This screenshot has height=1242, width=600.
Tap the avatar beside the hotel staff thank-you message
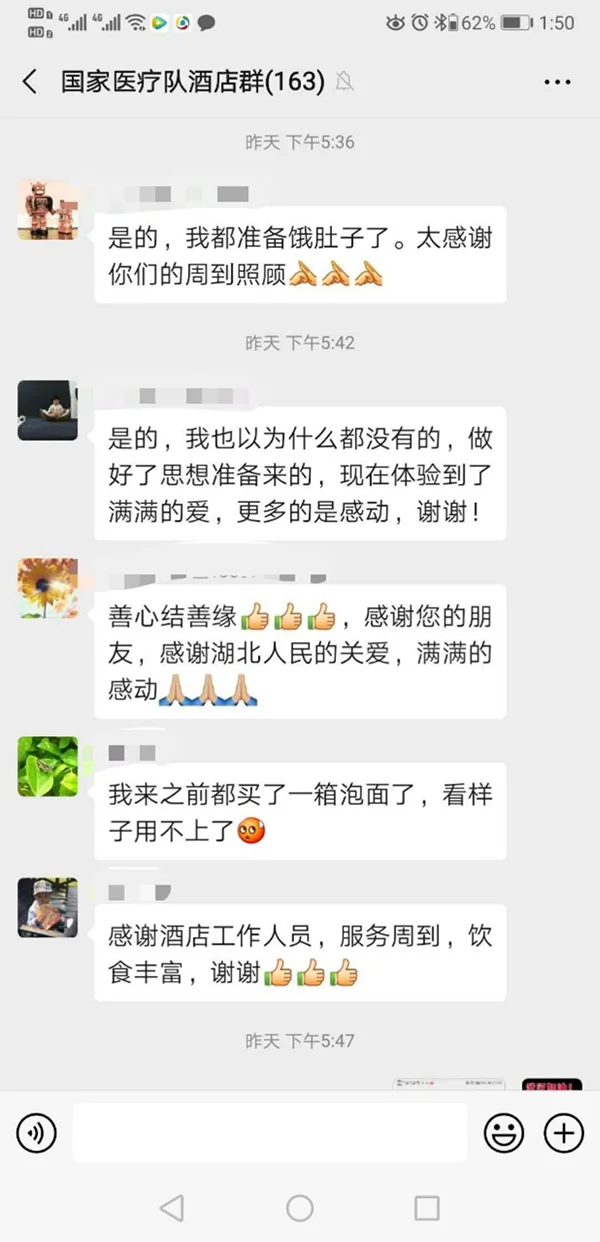coord(48,907)
